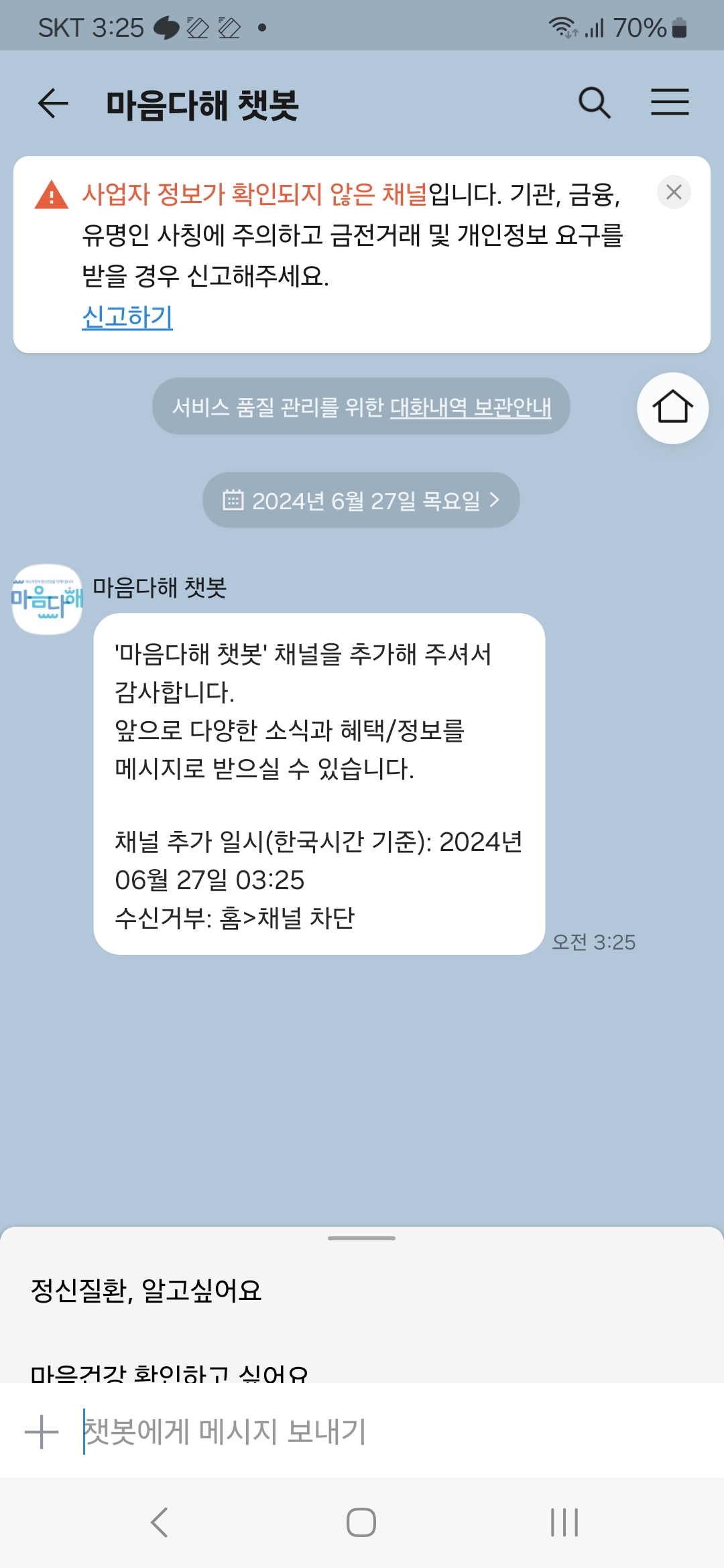This screenshot has width=724, height=1568.
Task: Open the hamburger menu
Action: [x=670, y=103]
